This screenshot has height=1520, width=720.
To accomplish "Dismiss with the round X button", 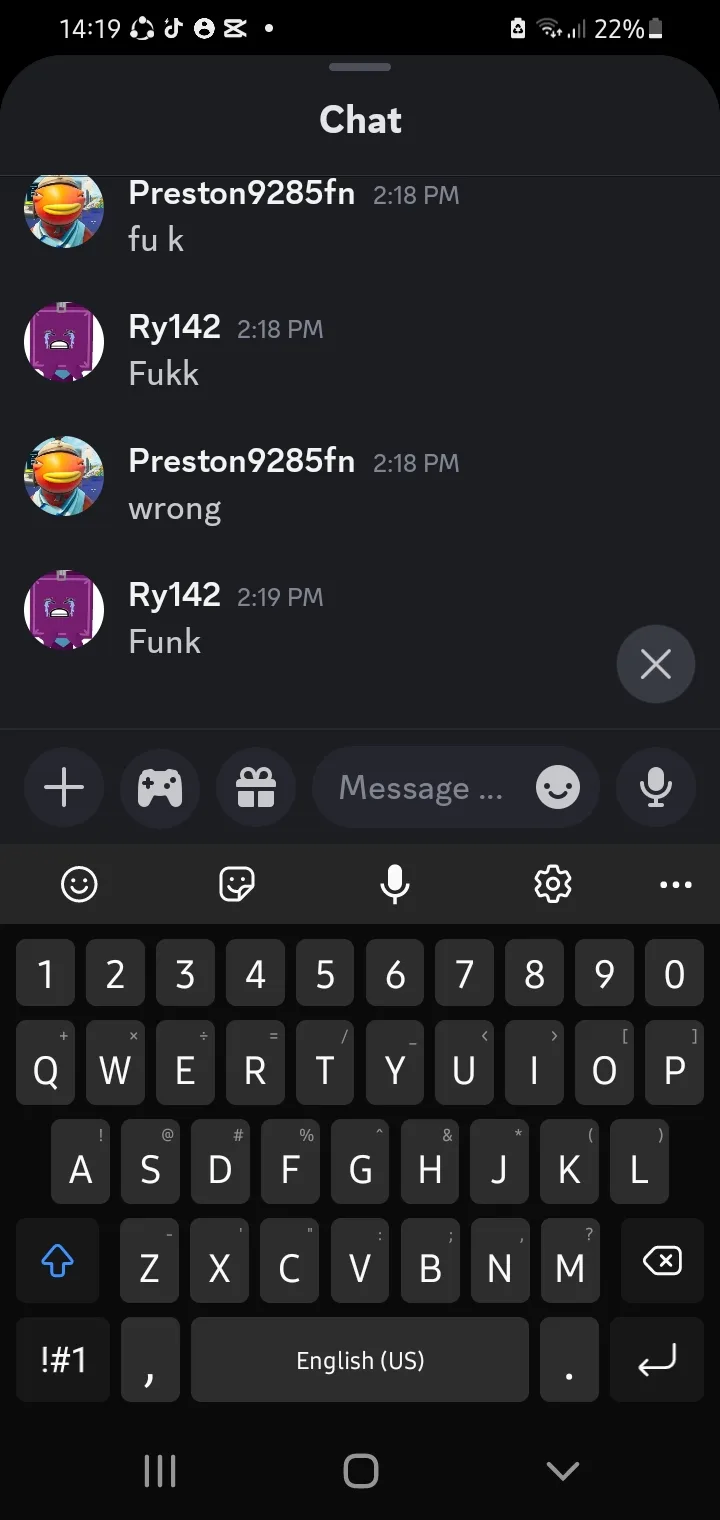I will tap(656, 664).
